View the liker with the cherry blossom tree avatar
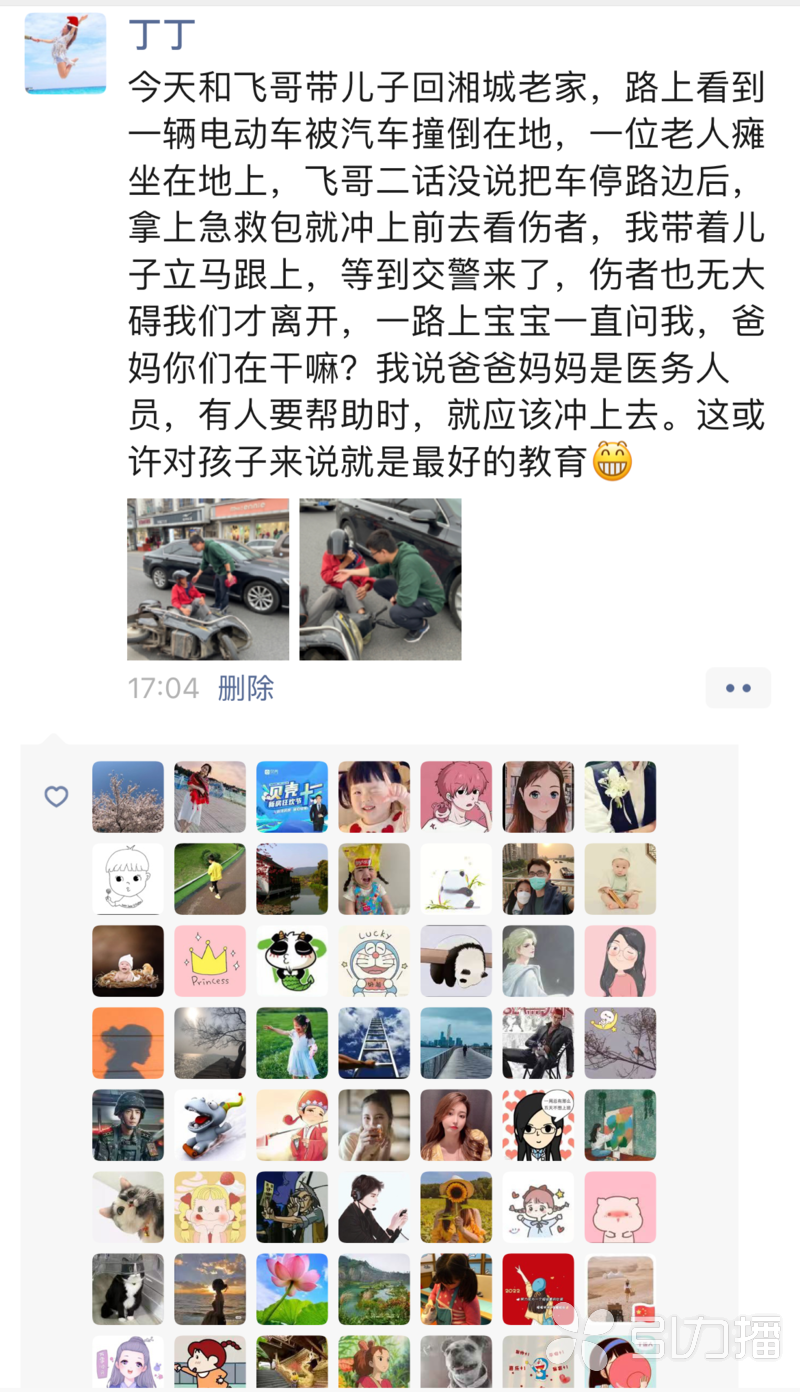Image resolution: width=800 pixels, height=1392 pixels. click(128, 797)
